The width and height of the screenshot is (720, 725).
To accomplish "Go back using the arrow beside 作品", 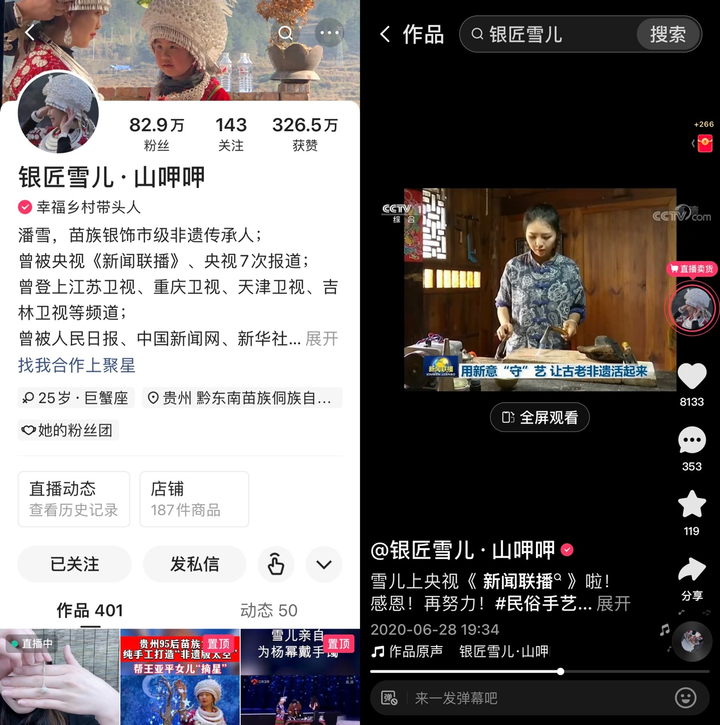I will (385, 34).
